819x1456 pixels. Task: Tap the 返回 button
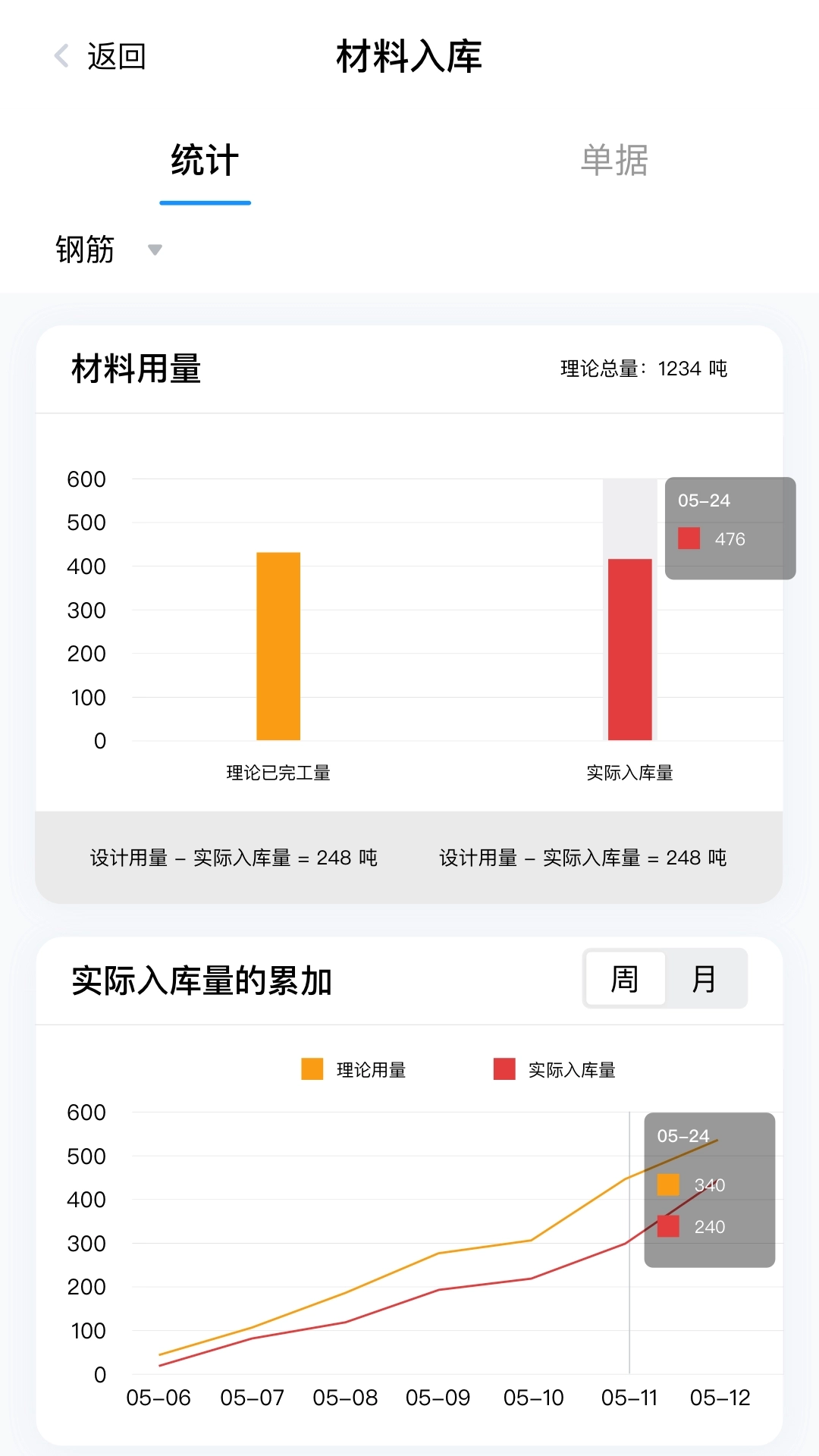pos(118,55)
